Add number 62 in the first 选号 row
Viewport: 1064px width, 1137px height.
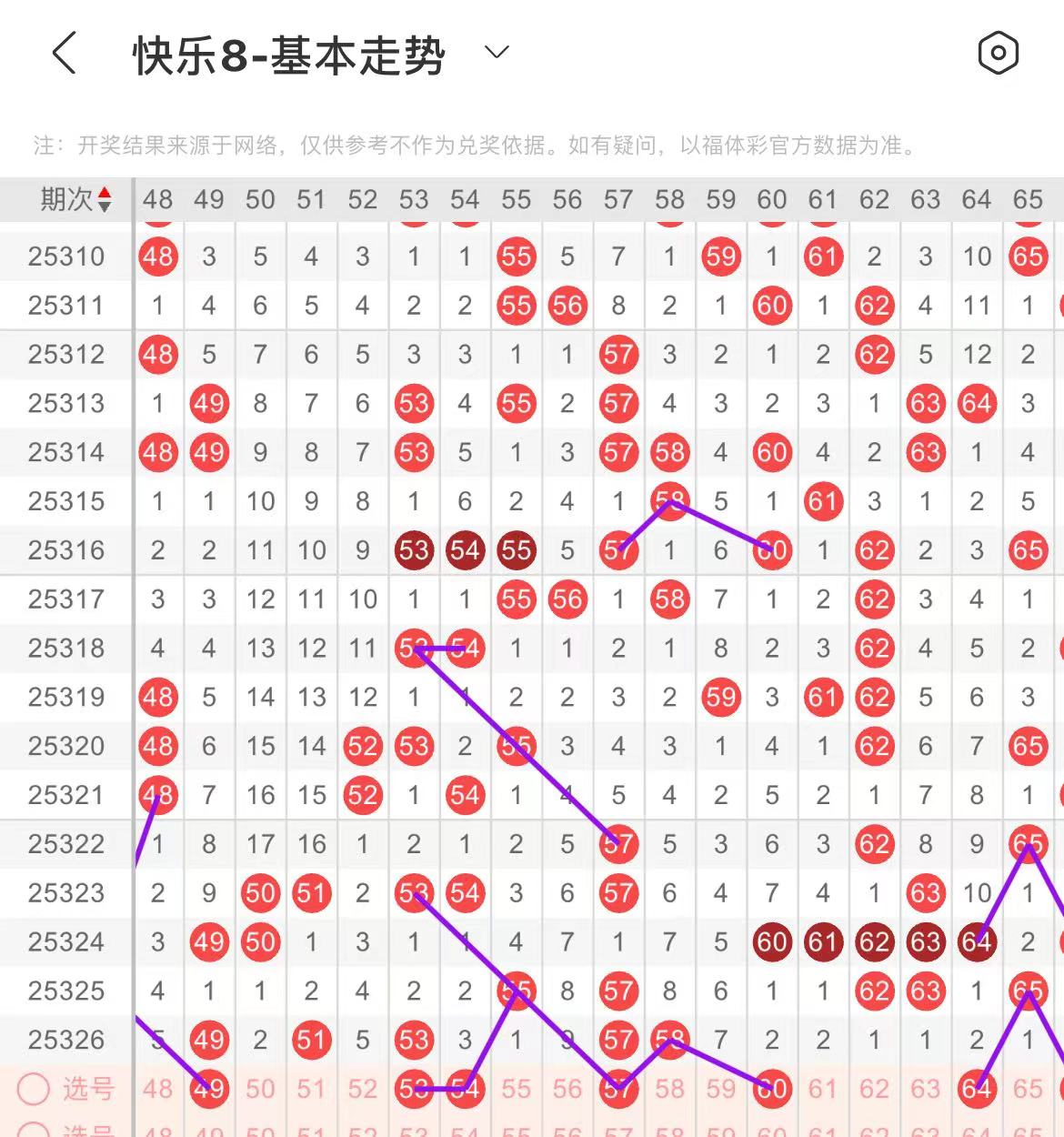point(874,1089)
